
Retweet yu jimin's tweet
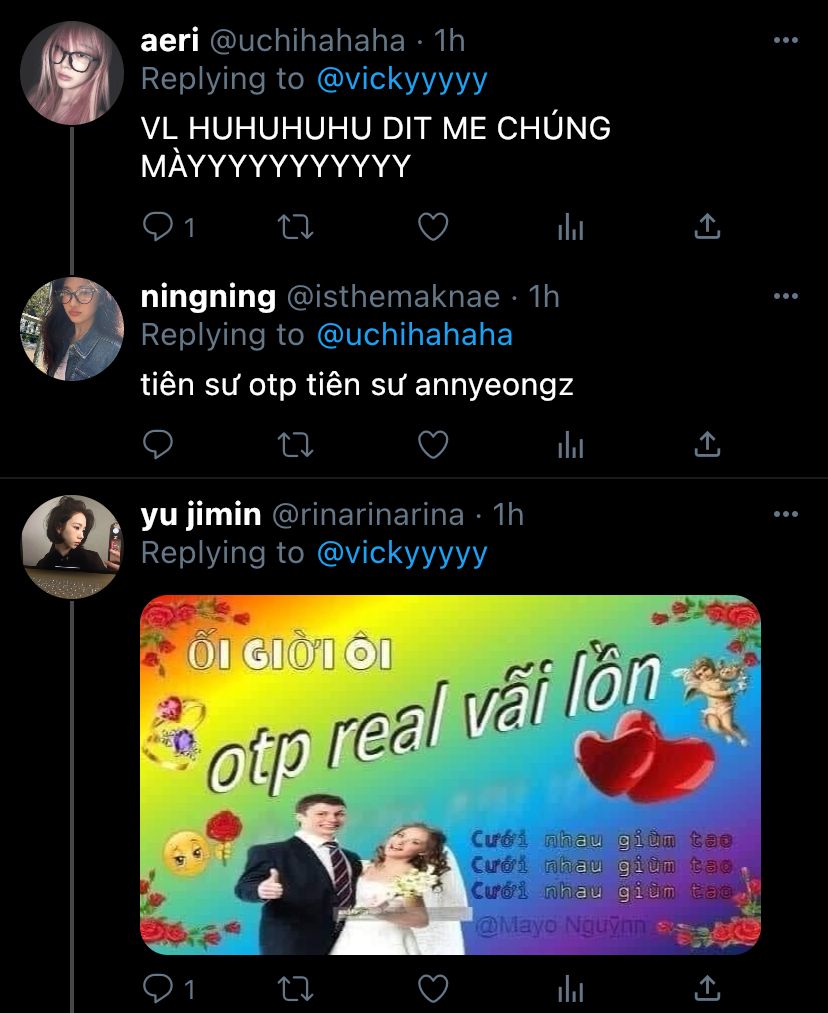coord(294,989)
